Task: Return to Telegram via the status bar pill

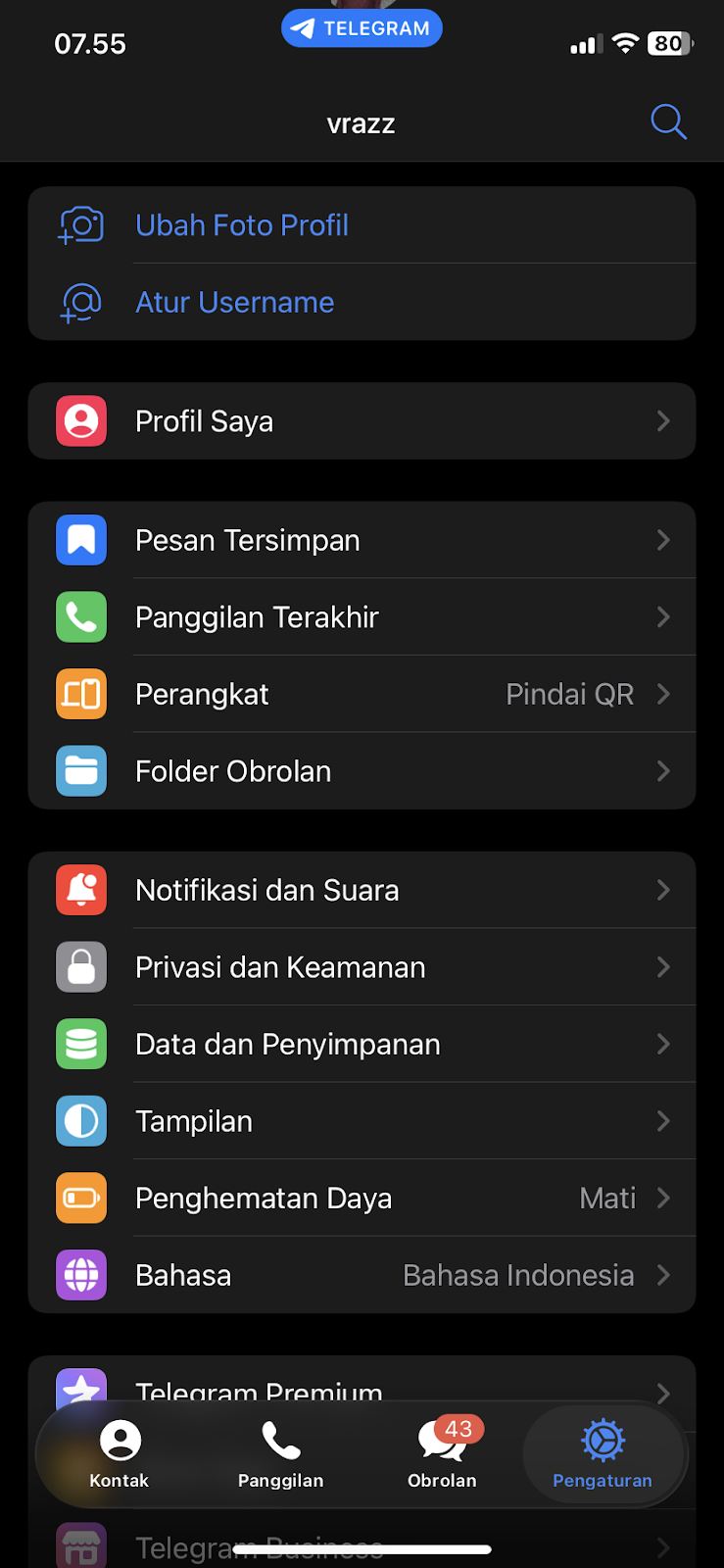Action: click(362, 28)
